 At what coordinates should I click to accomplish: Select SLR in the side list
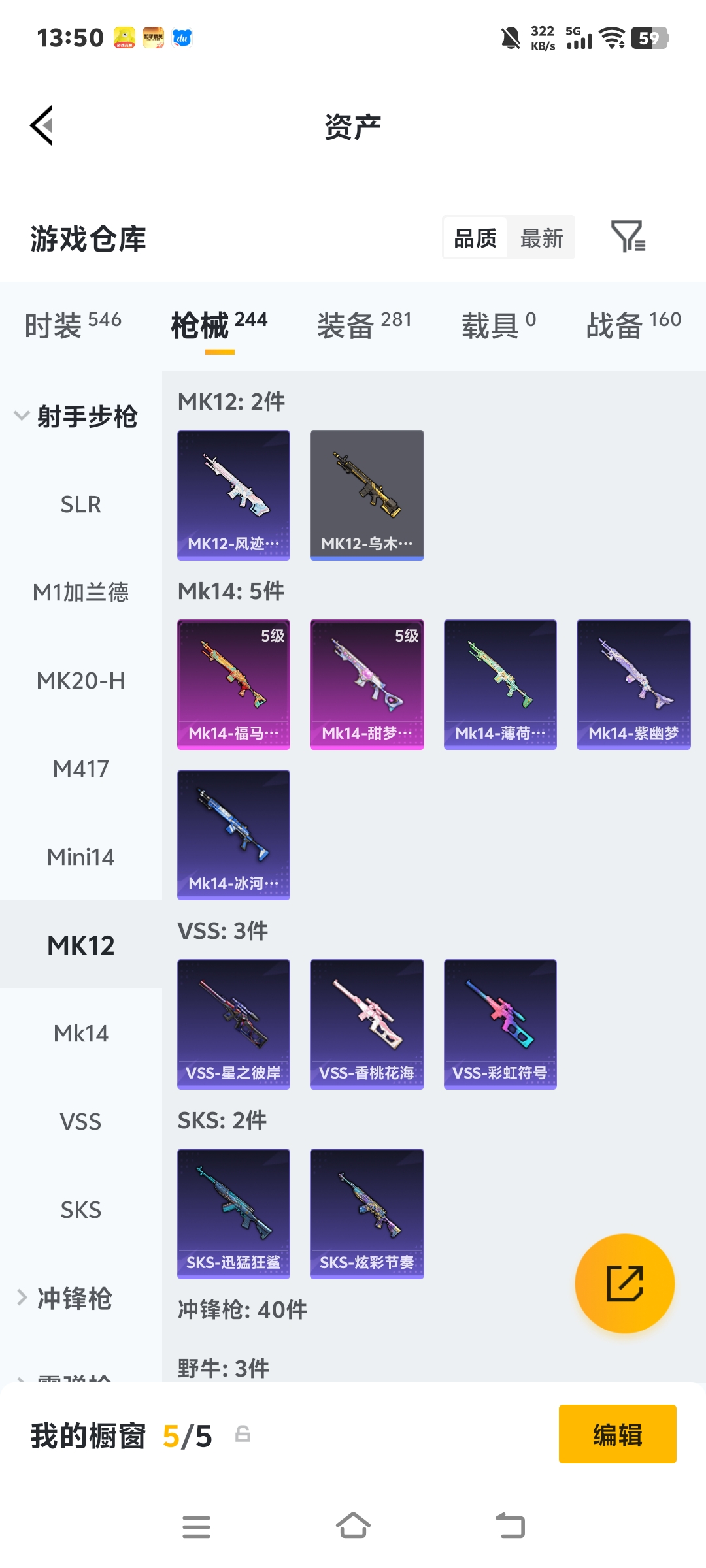coord(80,504)
